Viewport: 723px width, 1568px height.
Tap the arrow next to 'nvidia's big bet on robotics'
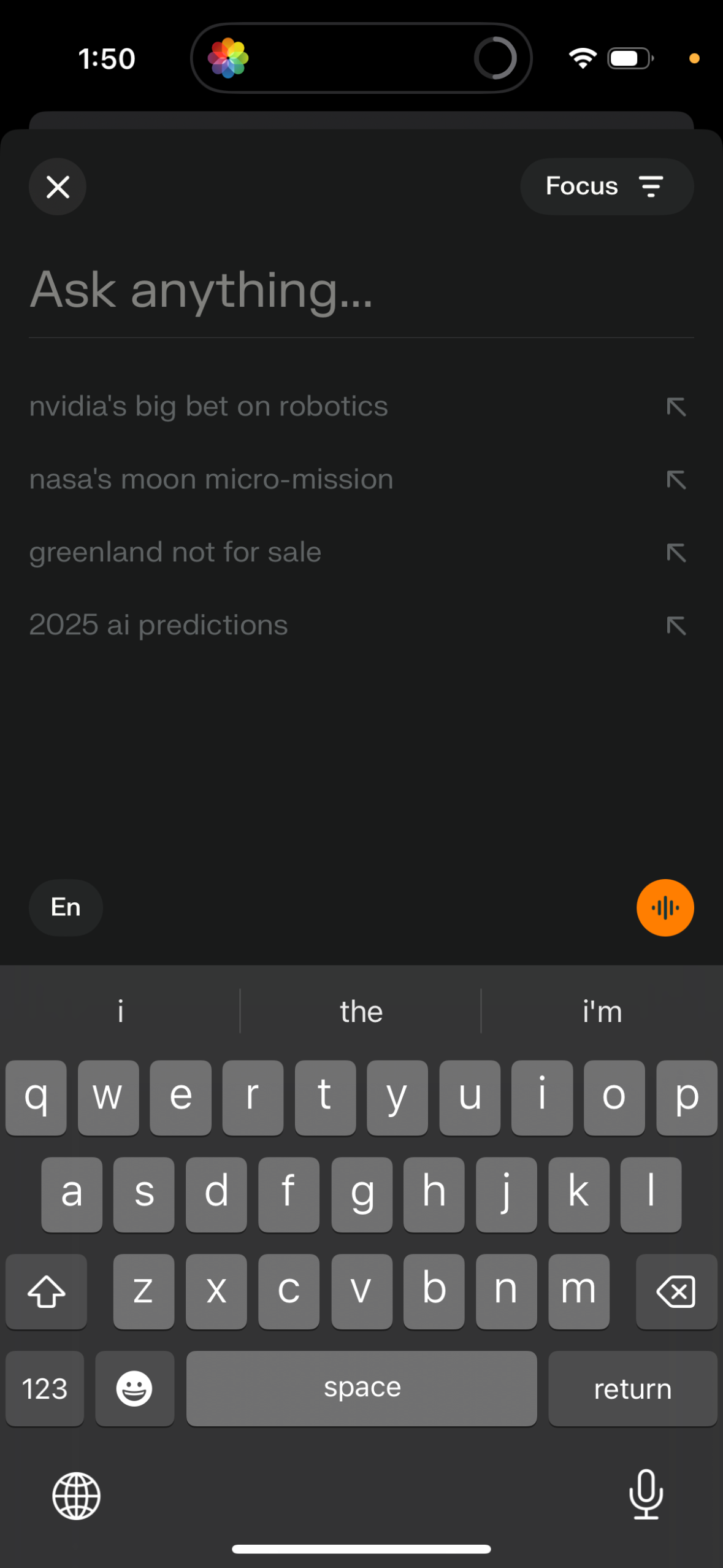pos(675,406)
